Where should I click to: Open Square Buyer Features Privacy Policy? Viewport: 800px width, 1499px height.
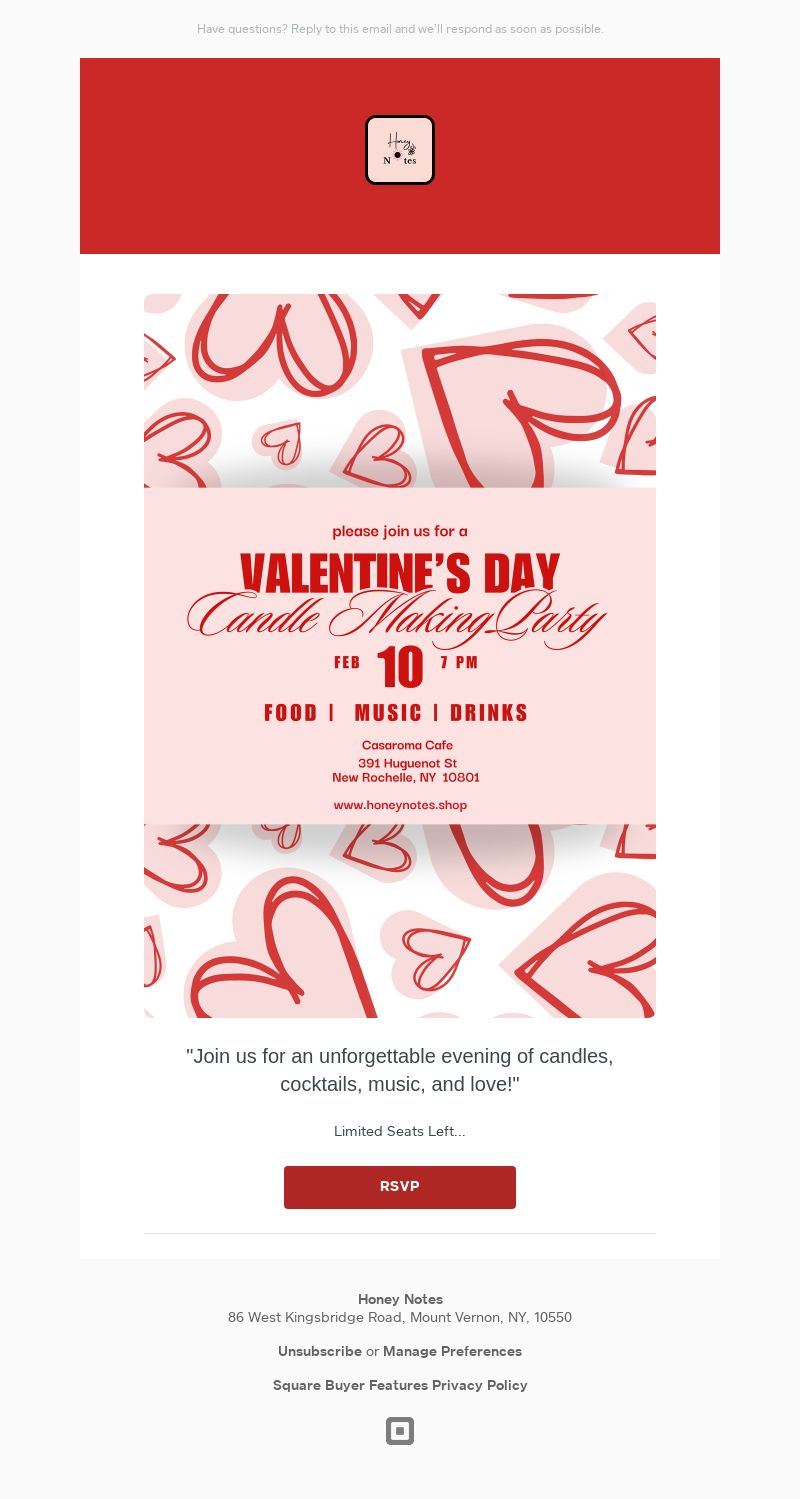tap(400, 1385)
